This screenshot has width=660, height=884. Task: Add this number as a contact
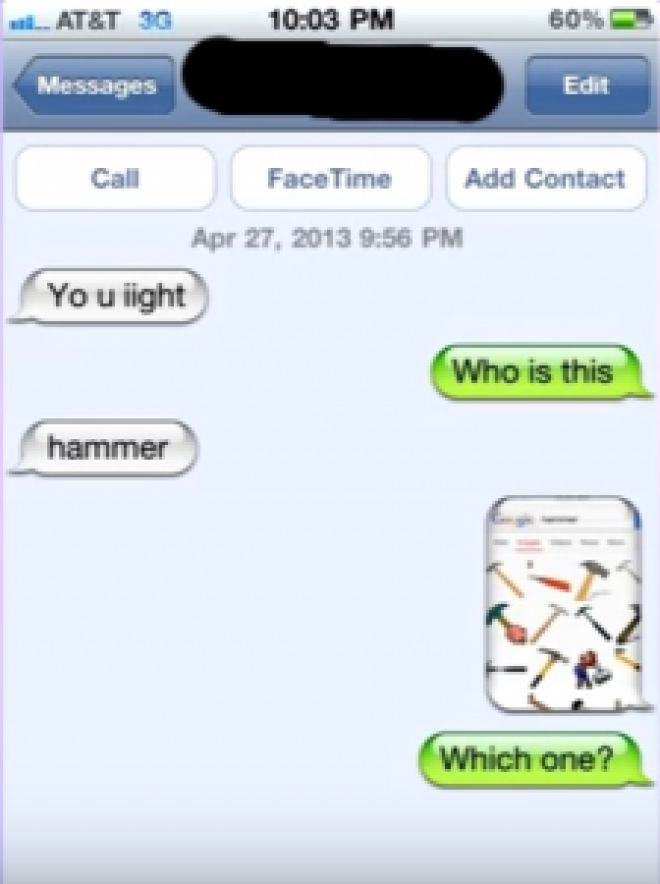[x=545, y=179]
